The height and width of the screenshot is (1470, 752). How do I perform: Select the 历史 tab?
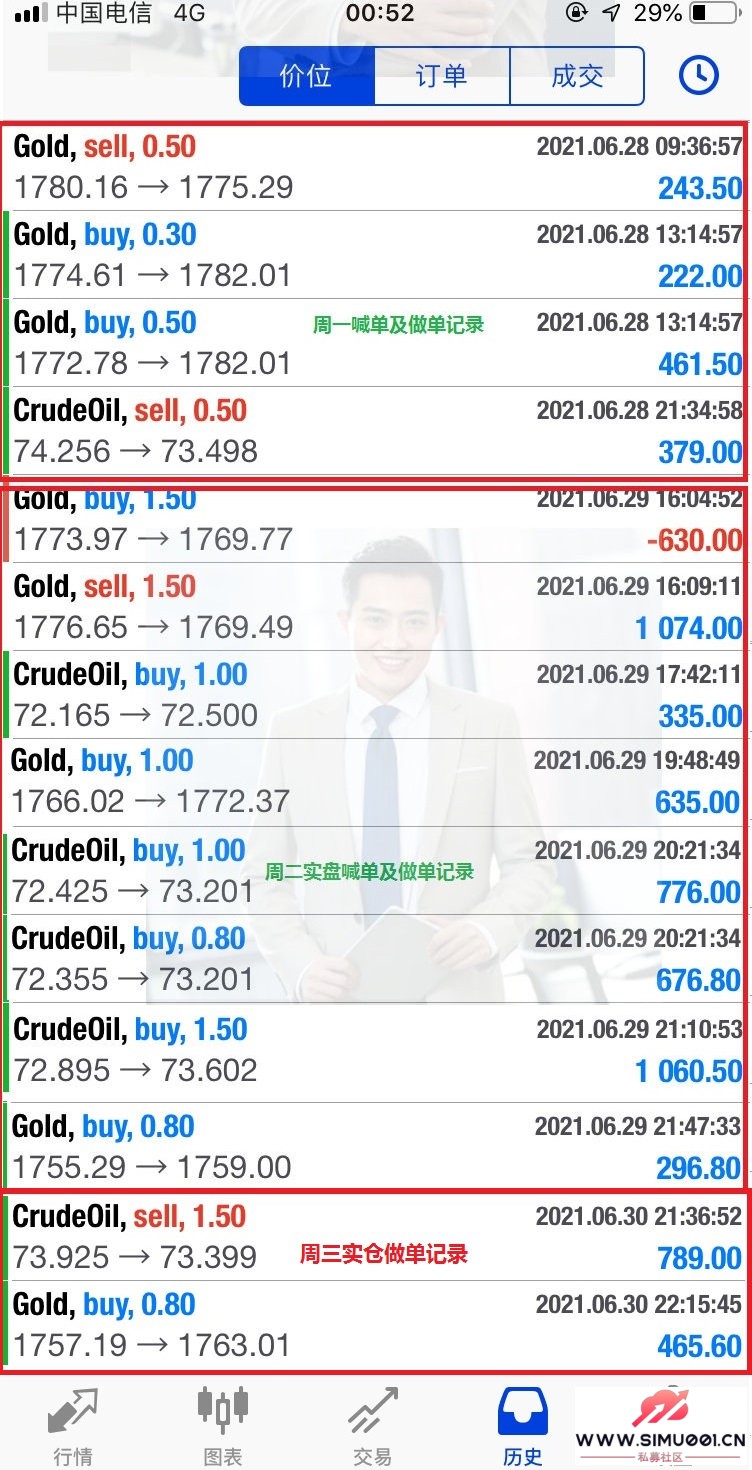(522, 1424)
